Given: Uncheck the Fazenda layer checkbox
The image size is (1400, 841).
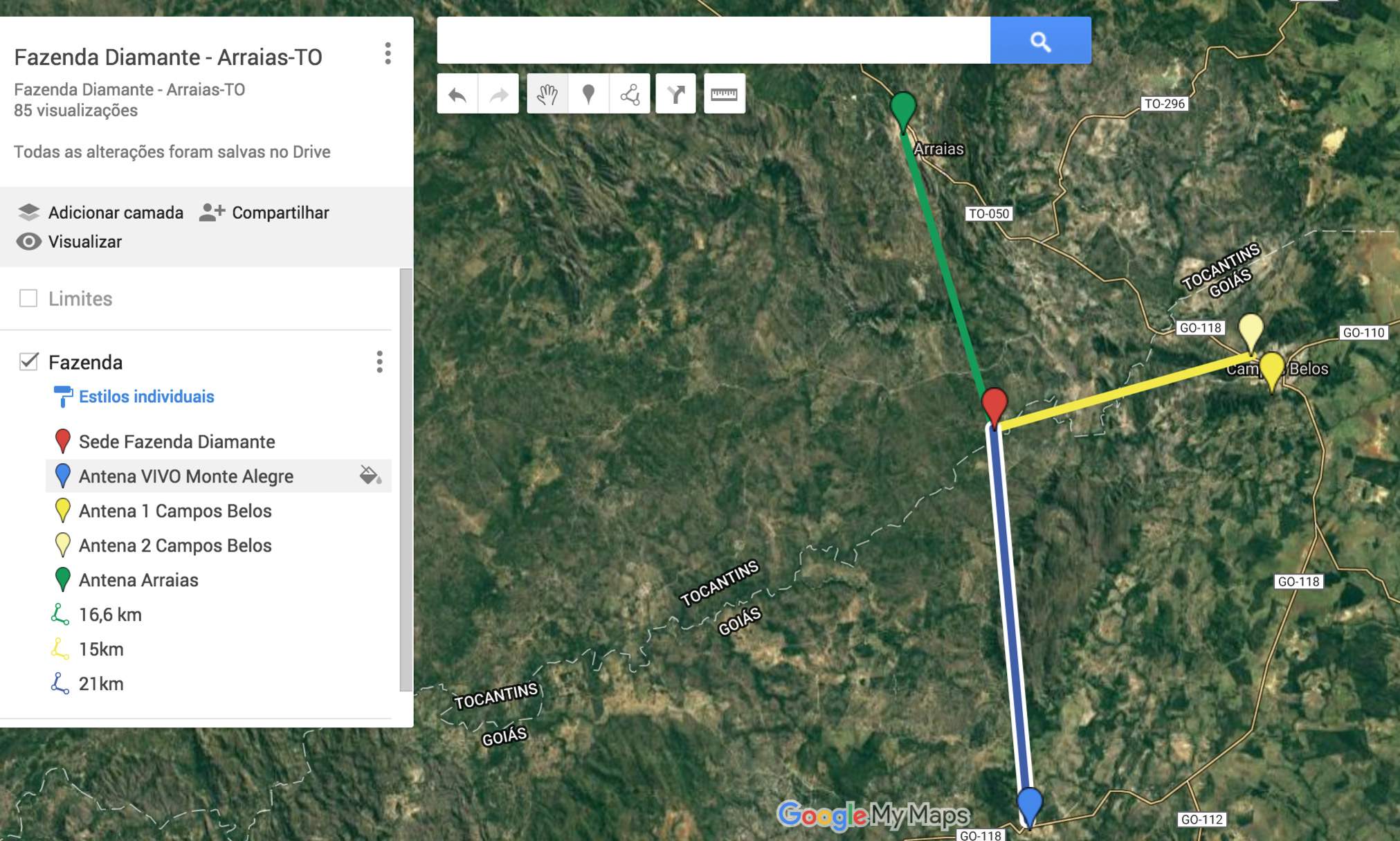Looking at the screenshot, I should click(28, 361).
